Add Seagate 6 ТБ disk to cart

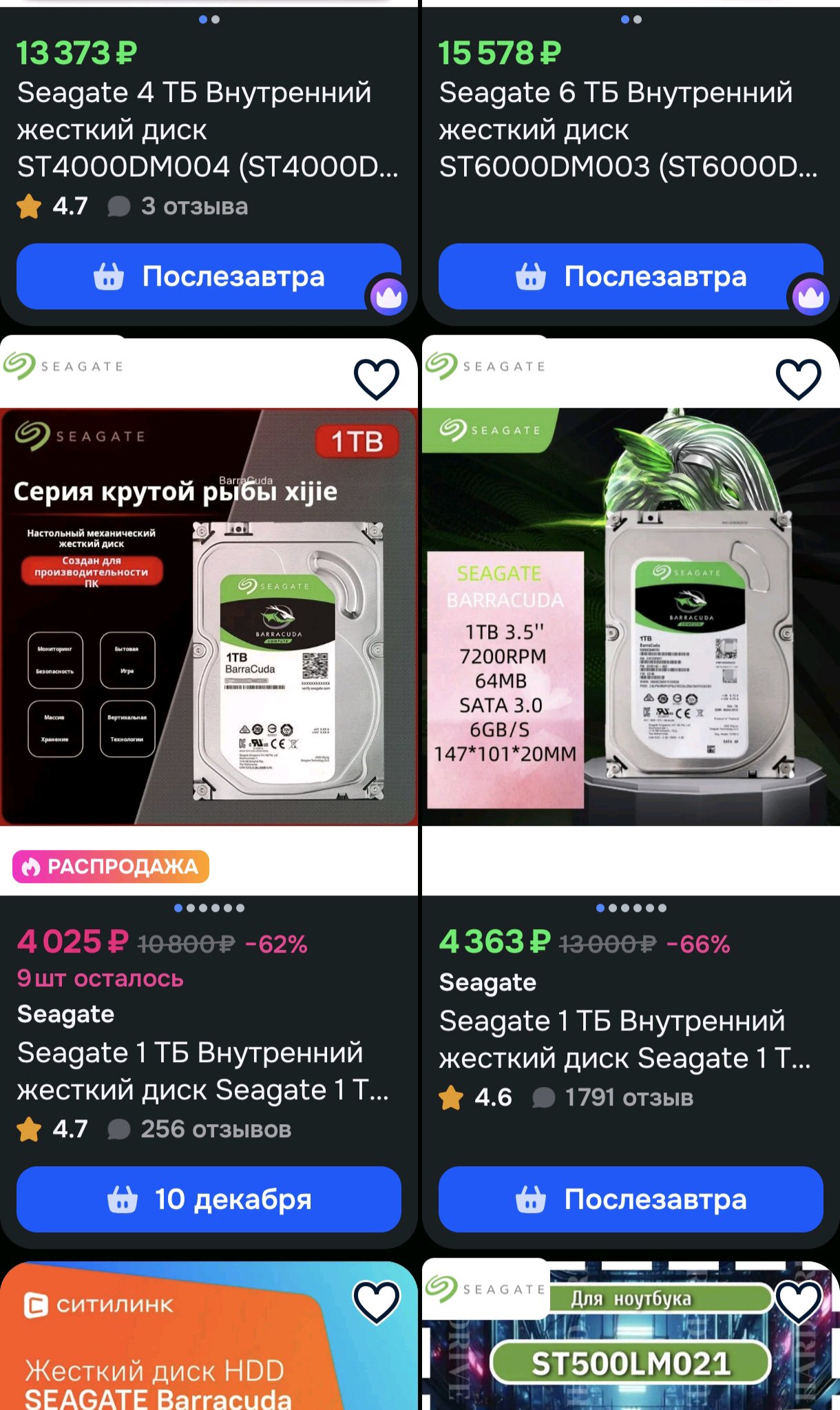pyautogui.click(x=630, y=276)
